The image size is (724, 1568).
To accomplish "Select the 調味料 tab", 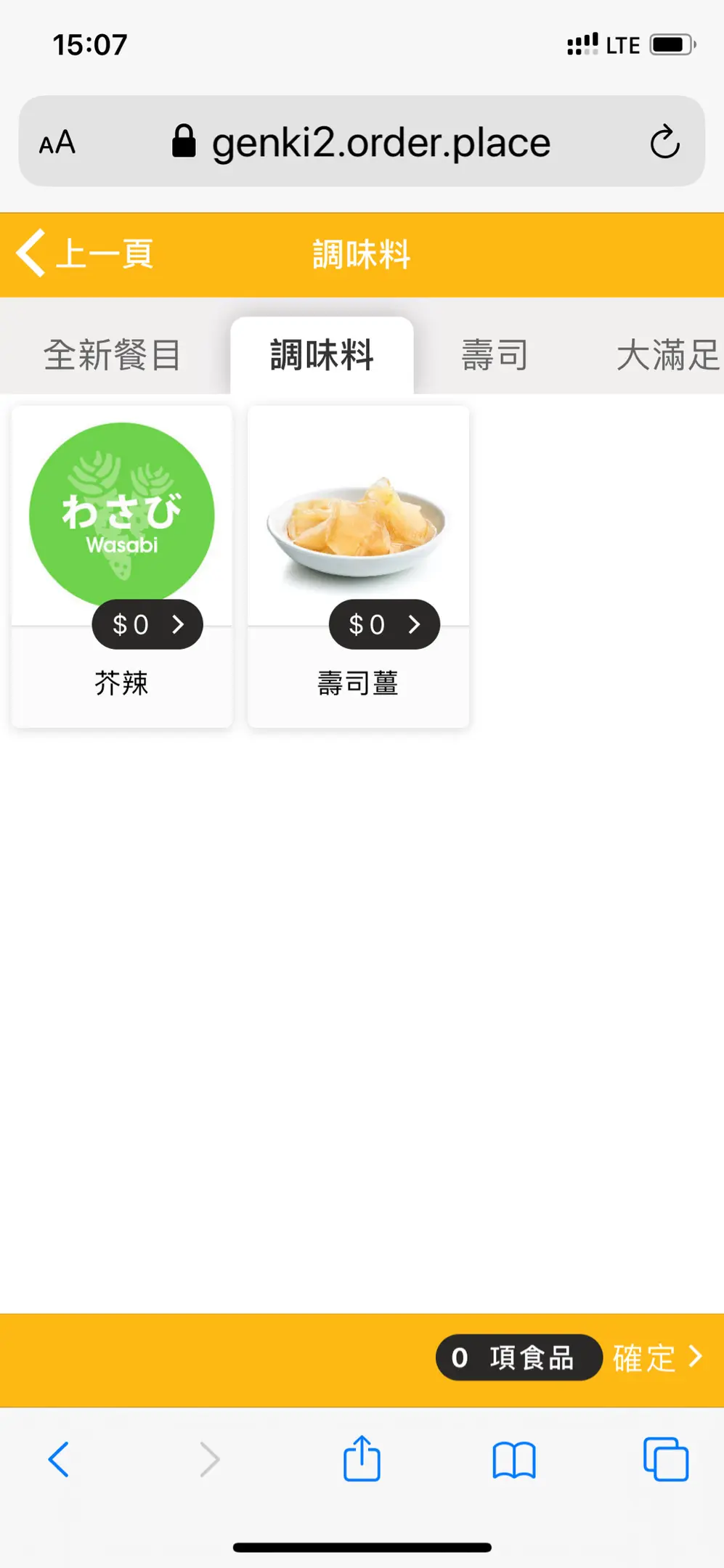I will click(322, 356).
